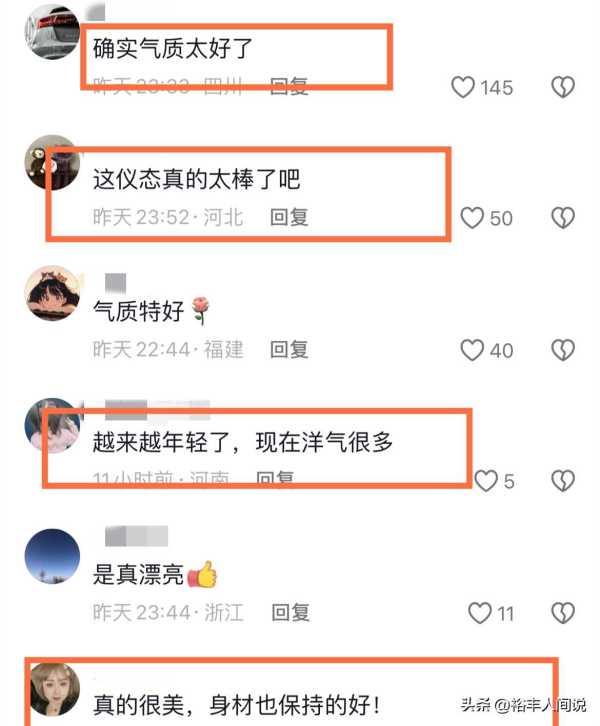
Task: Like the comment "确实气质太好了"
Action: point(463,88)
